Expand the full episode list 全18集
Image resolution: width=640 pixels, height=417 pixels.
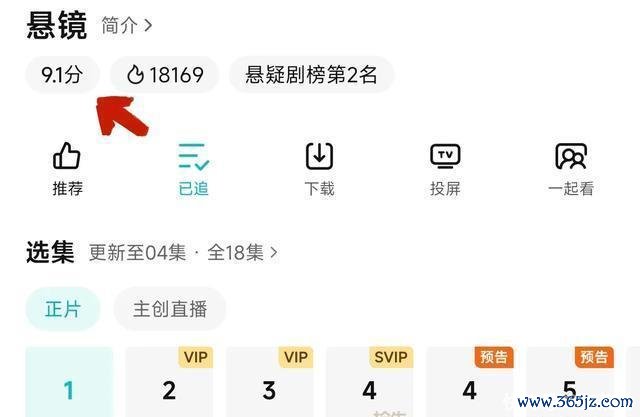[x=243, y=253]
